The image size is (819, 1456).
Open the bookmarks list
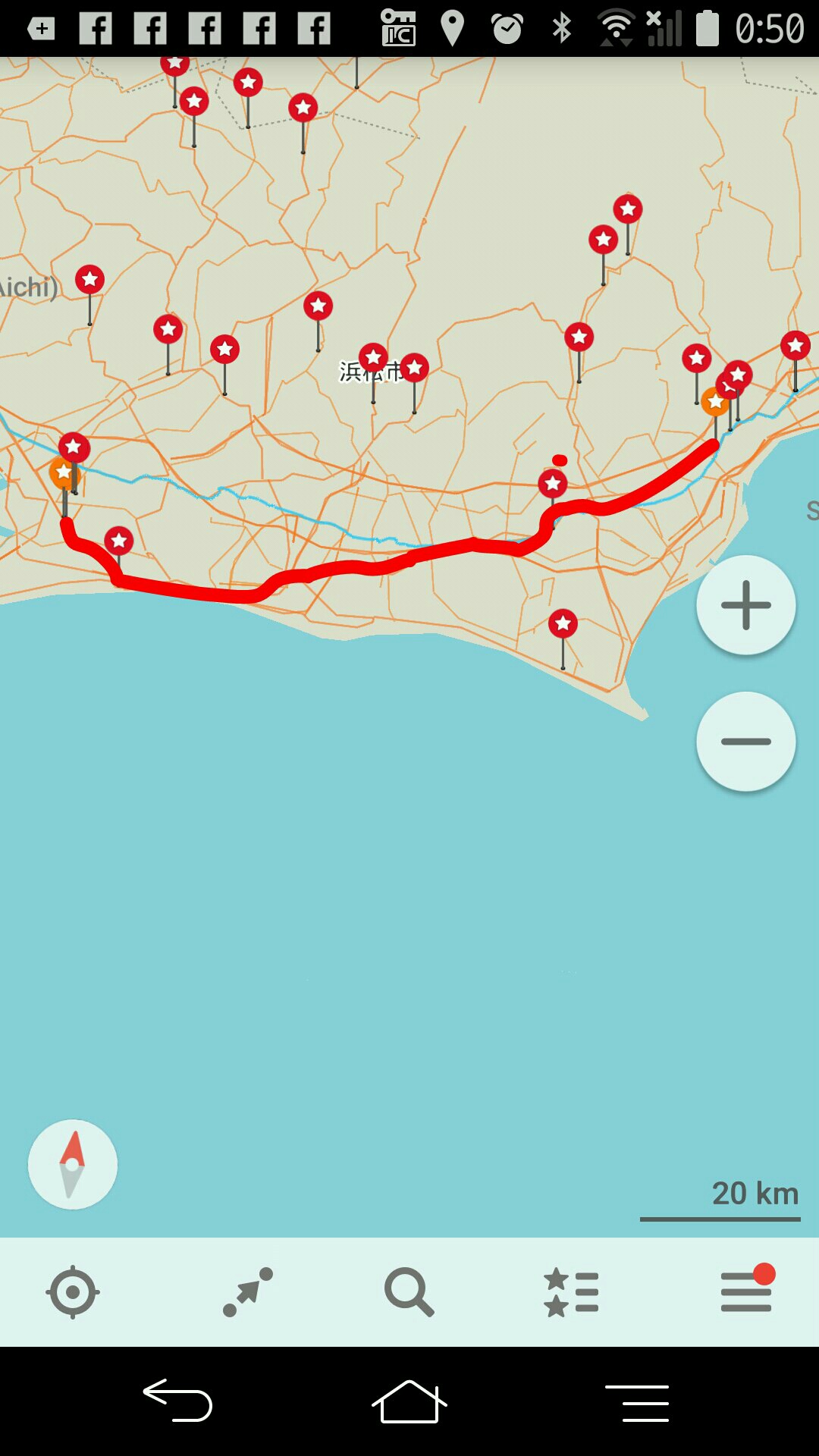pos(572,1291)
